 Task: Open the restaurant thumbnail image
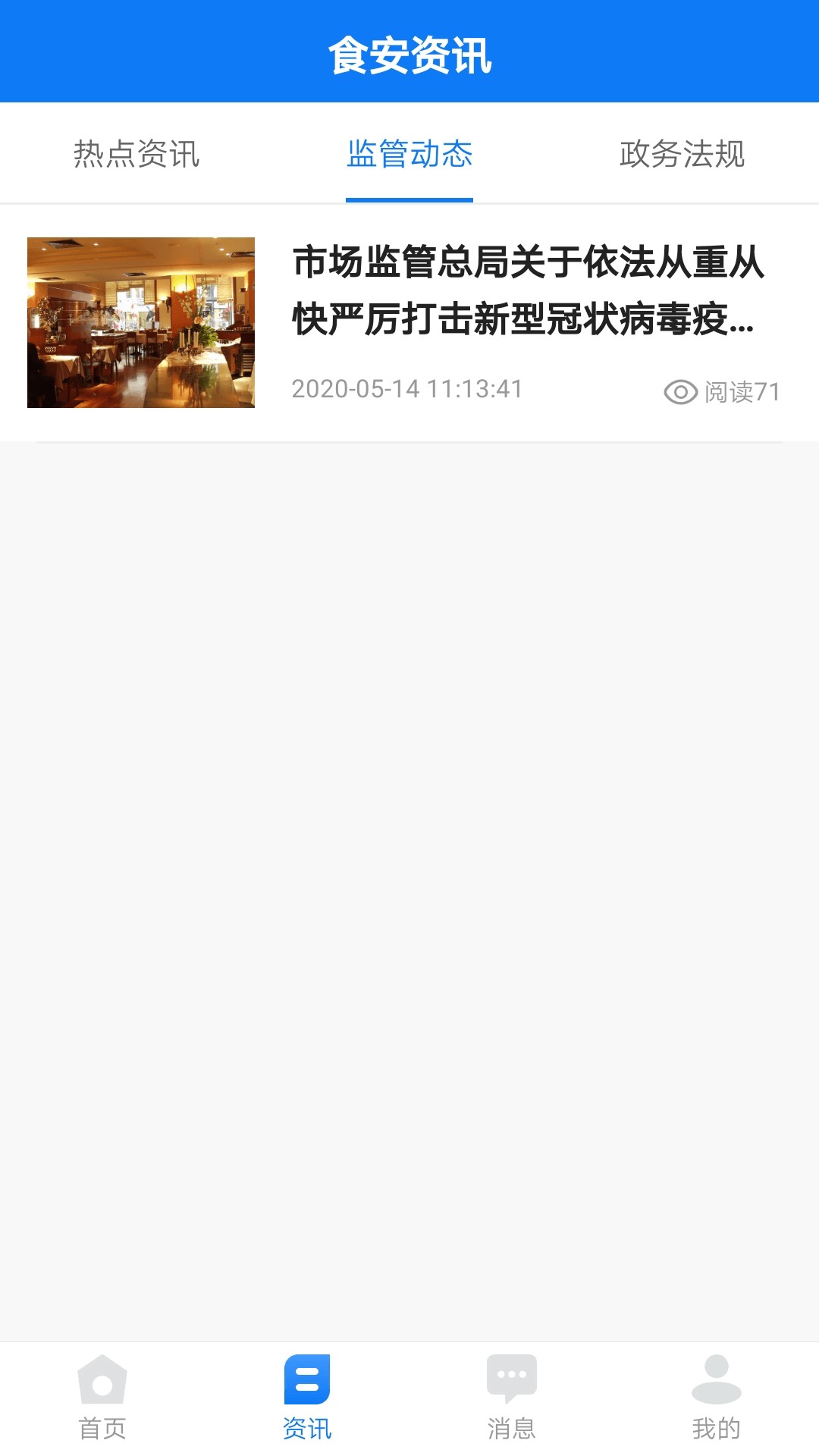point(143,322)
